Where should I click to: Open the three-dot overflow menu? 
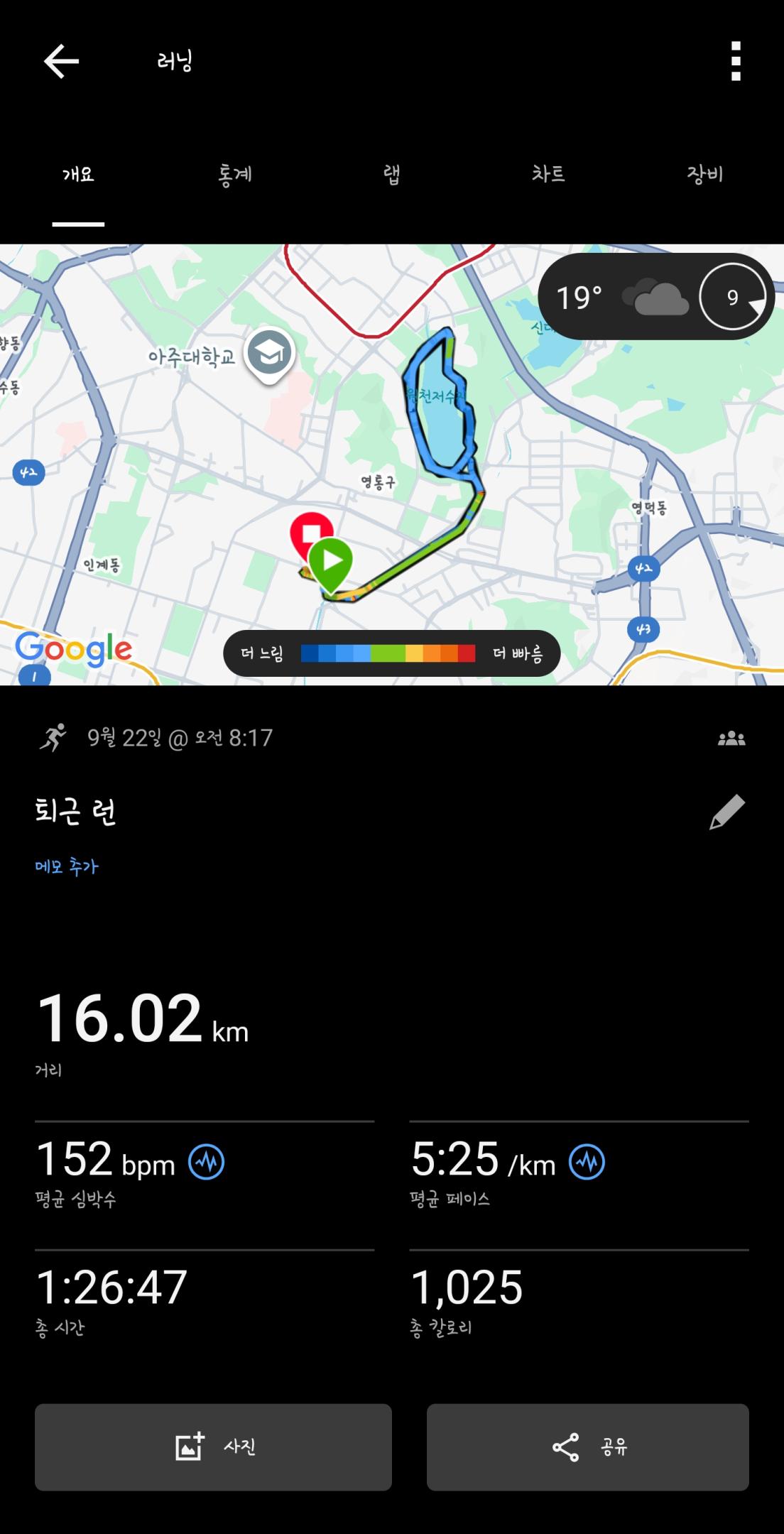736,61
